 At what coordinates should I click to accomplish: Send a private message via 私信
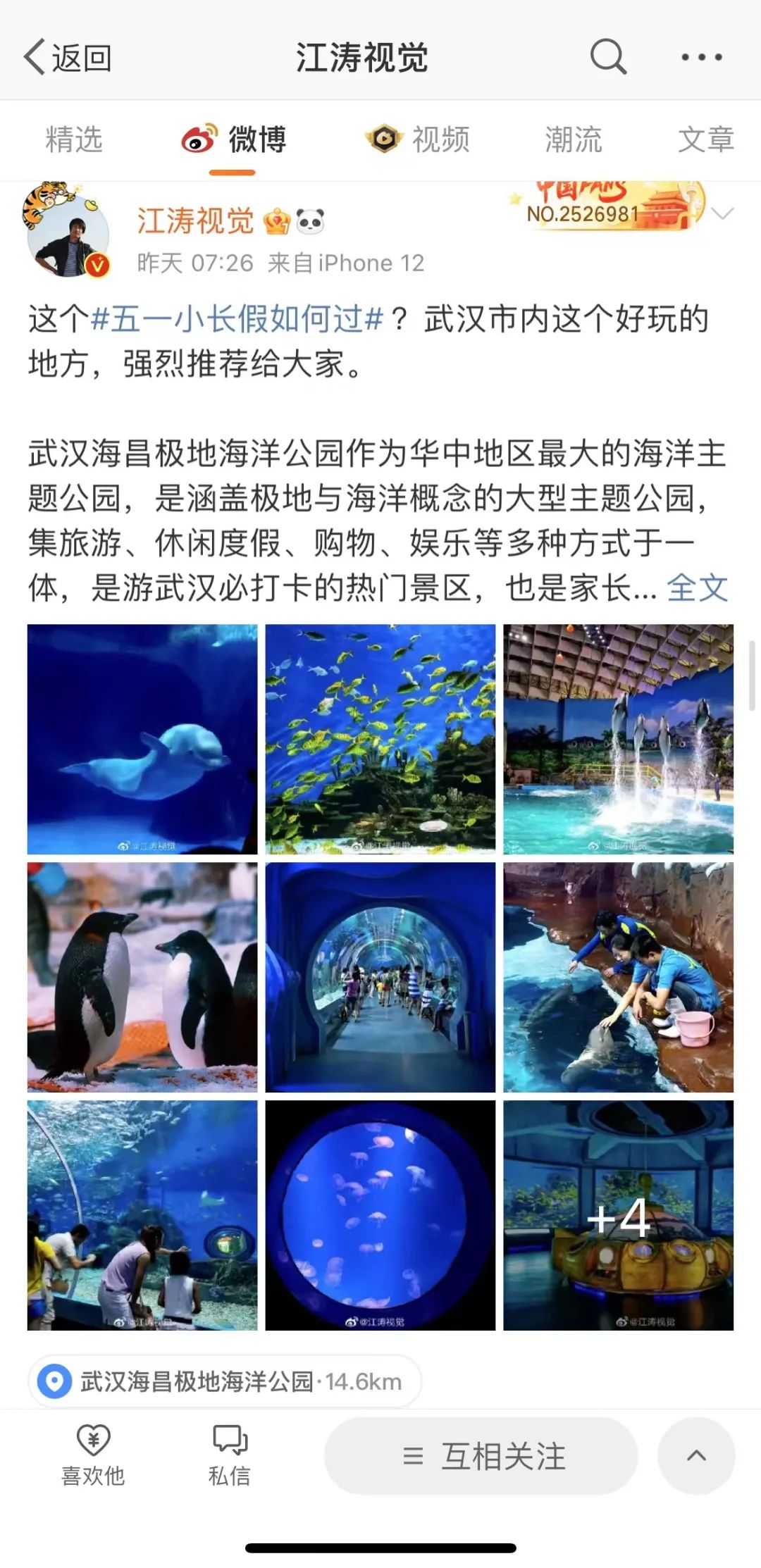[x=230, y=1455]
